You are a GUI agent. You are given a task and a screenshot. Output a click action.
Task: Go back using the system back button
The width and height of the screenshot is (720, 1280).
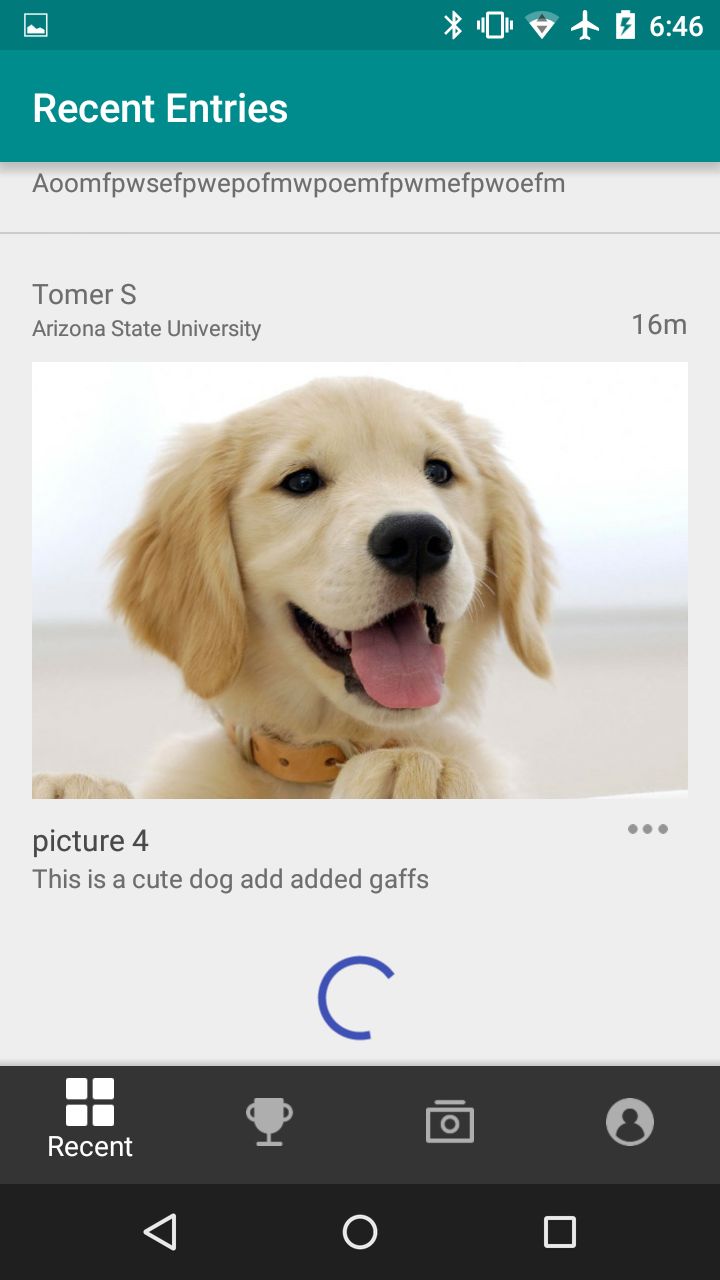coord(160,1232)
